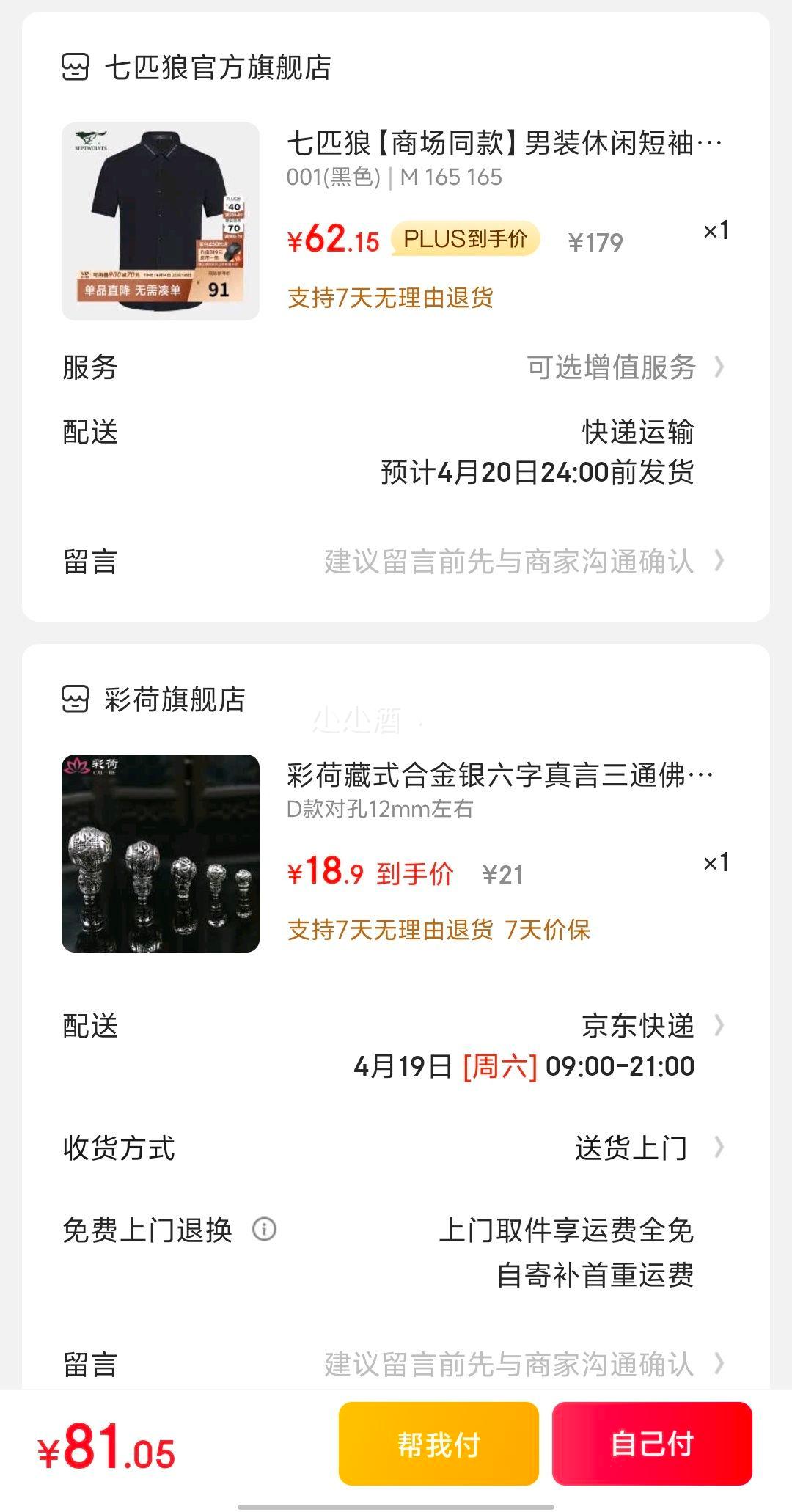
Task: Show info about 免费上门退换
Action: pyautogui.click(x=264, y=1229)
